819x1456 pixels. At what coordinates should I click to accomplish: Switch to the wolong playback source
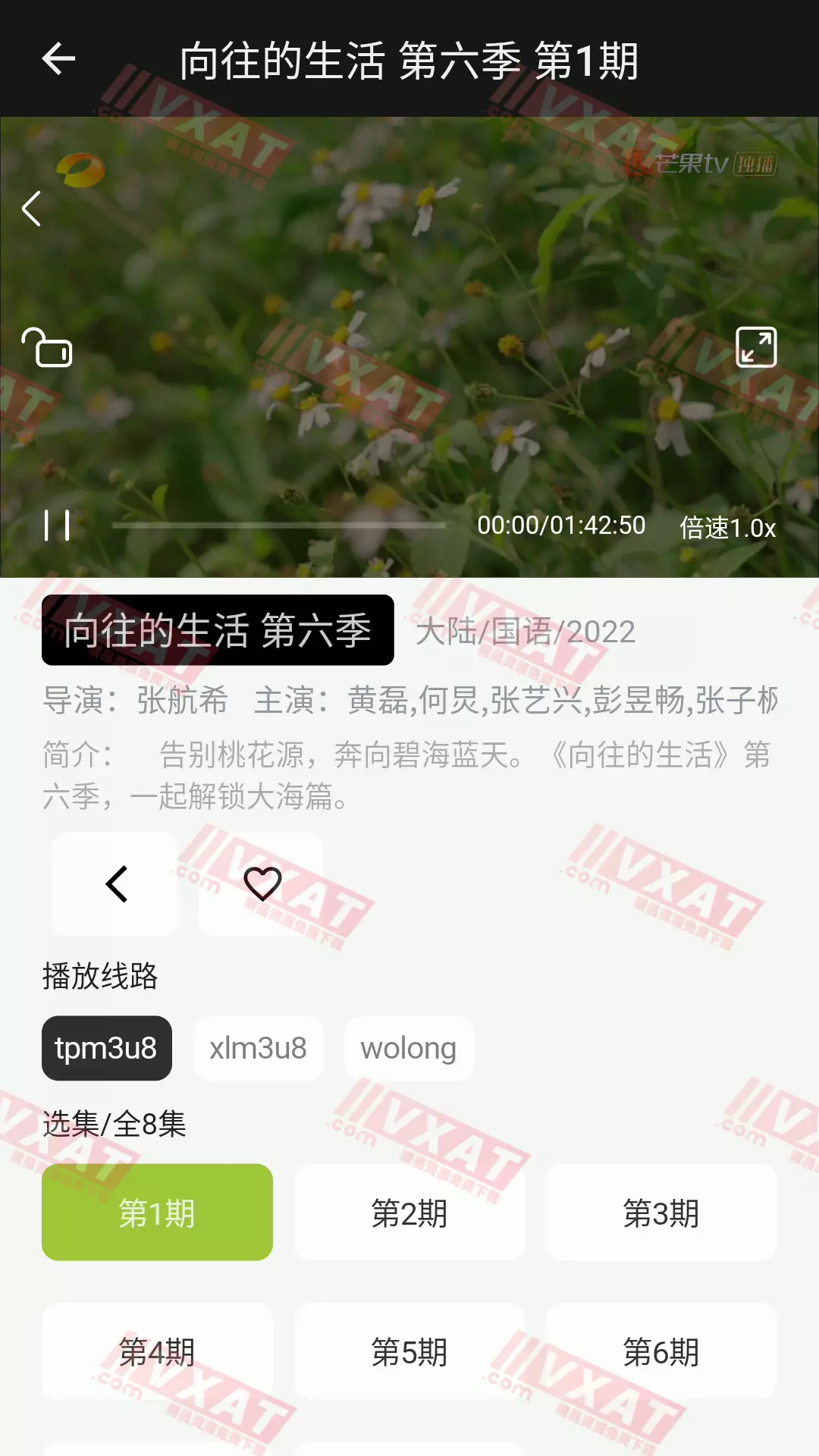(409, 1048)
